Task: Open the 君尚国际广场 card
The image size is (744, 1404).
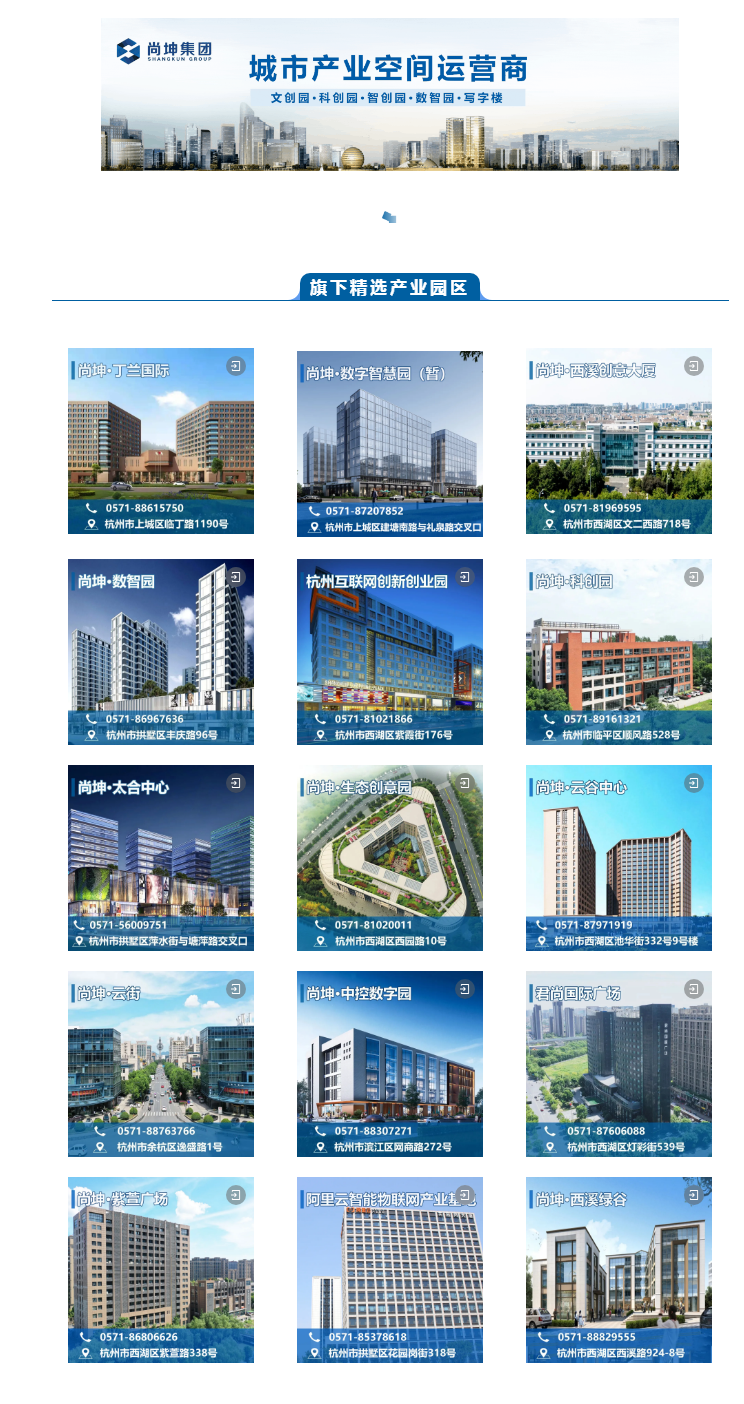Action: click(x=619, y=1064)
